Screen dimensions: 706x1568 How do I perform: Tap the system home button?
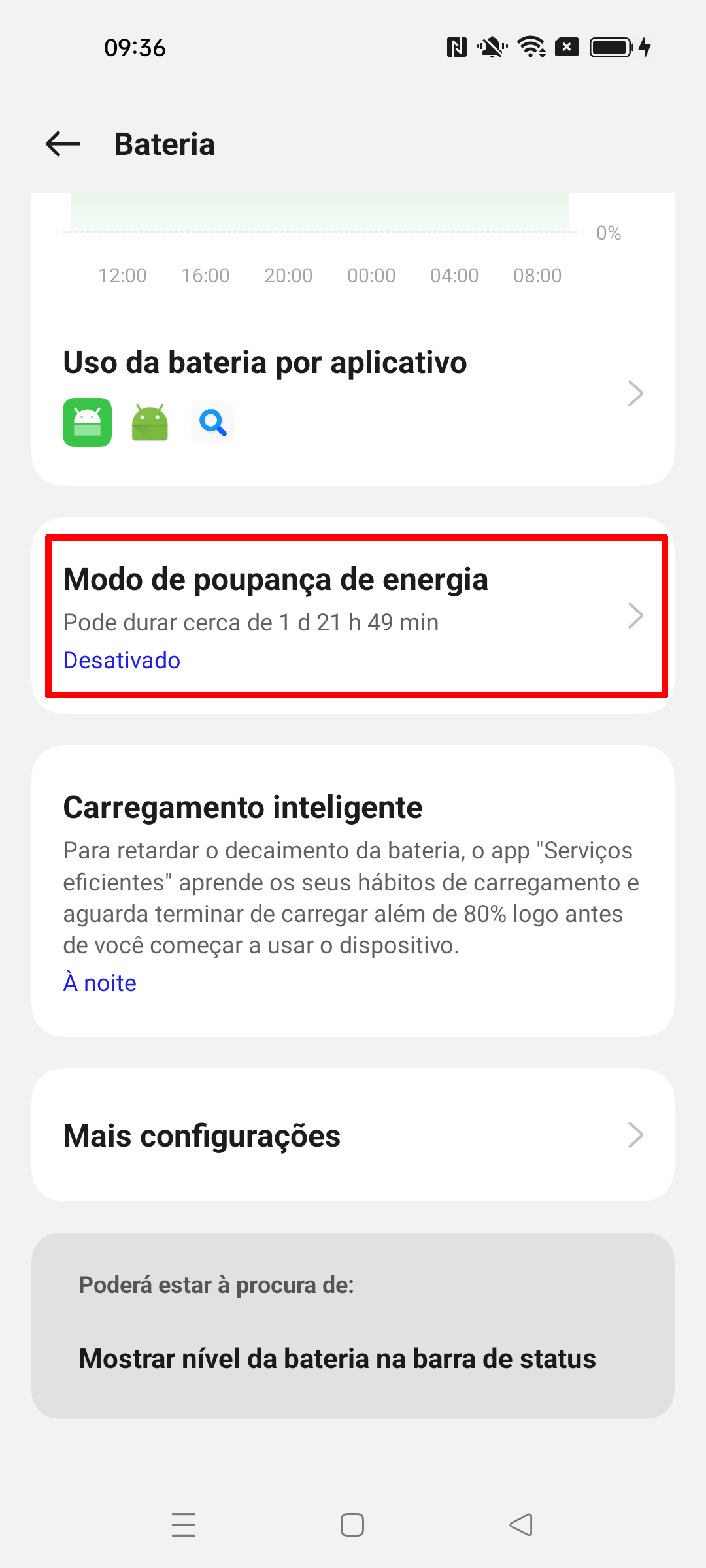pyautogui.click(x=352, y=1525)
